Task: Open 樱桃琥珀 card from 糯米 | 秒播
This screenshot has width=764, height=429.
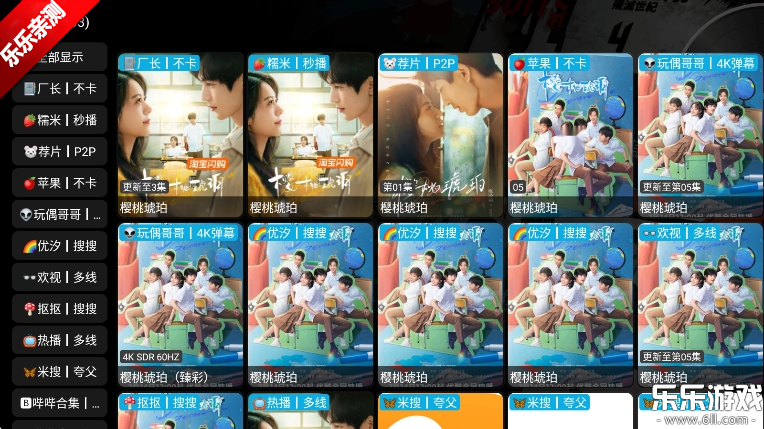Action: [311, 135]
